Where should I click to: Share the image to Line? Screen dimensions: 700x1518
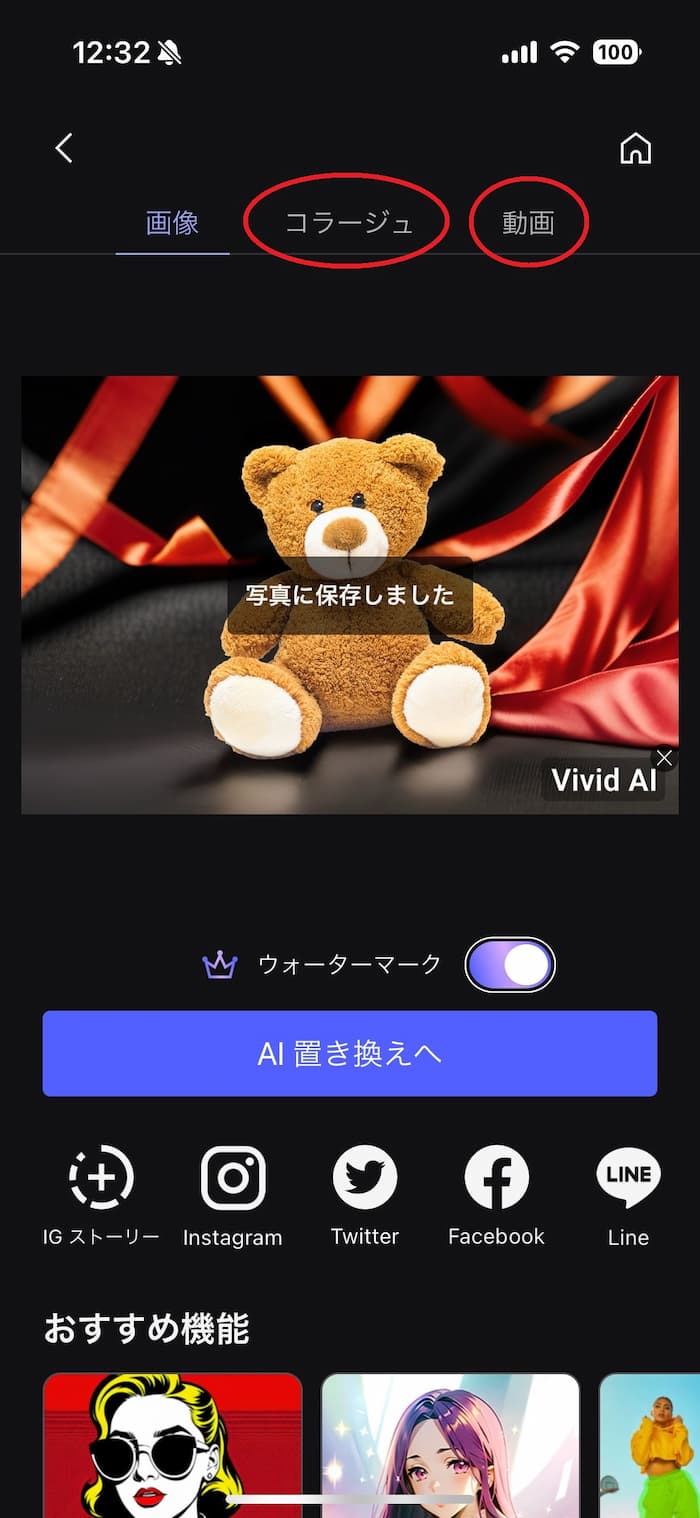[628, 1178]
